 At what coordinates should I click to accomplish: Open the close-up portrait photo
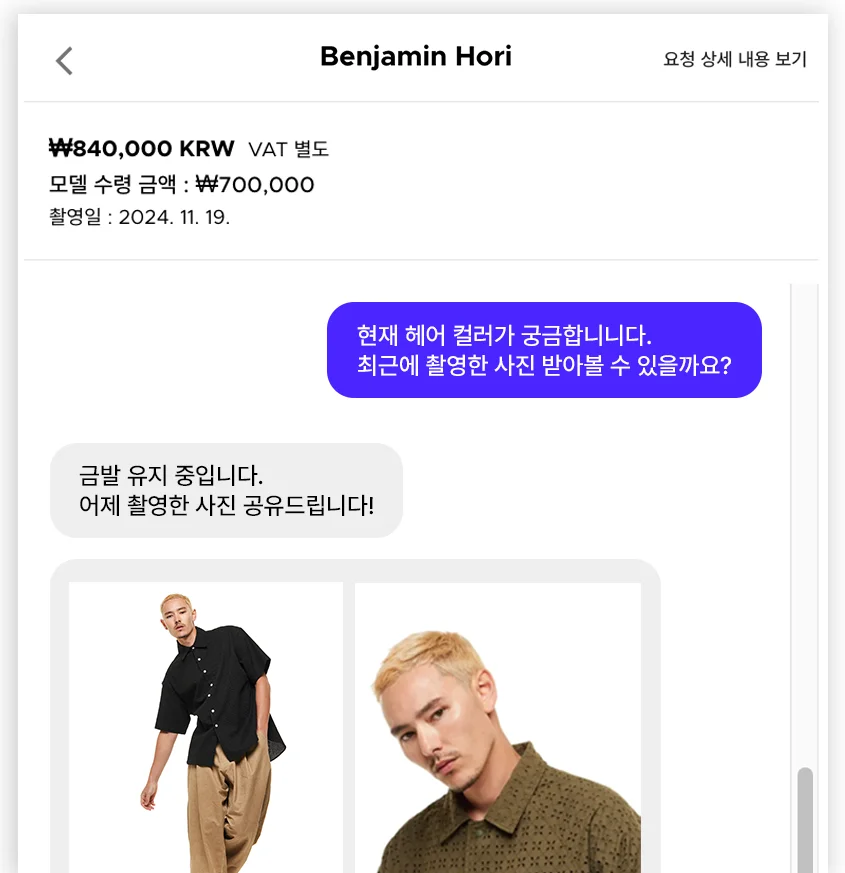tap(498, 728)
